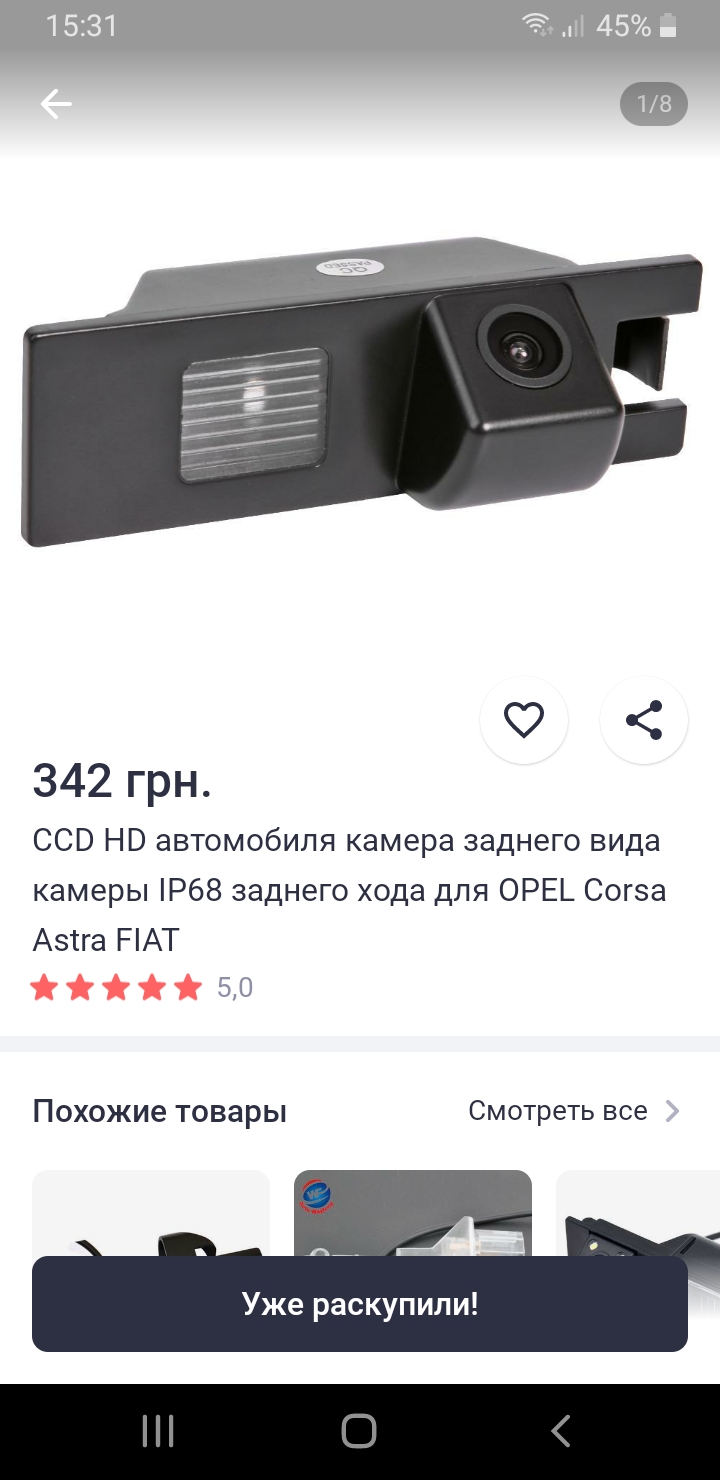
Task: Open recent apps from the navigation bar
Action: click(x=158, y=1431)
